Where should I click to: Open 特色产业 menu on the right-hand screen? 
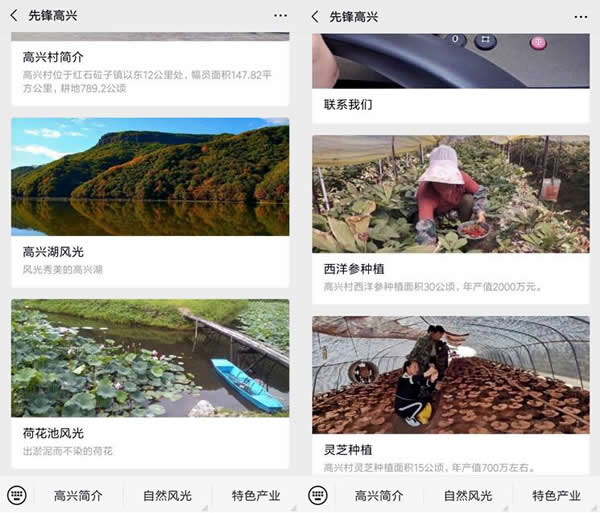[x=556, y=495]
